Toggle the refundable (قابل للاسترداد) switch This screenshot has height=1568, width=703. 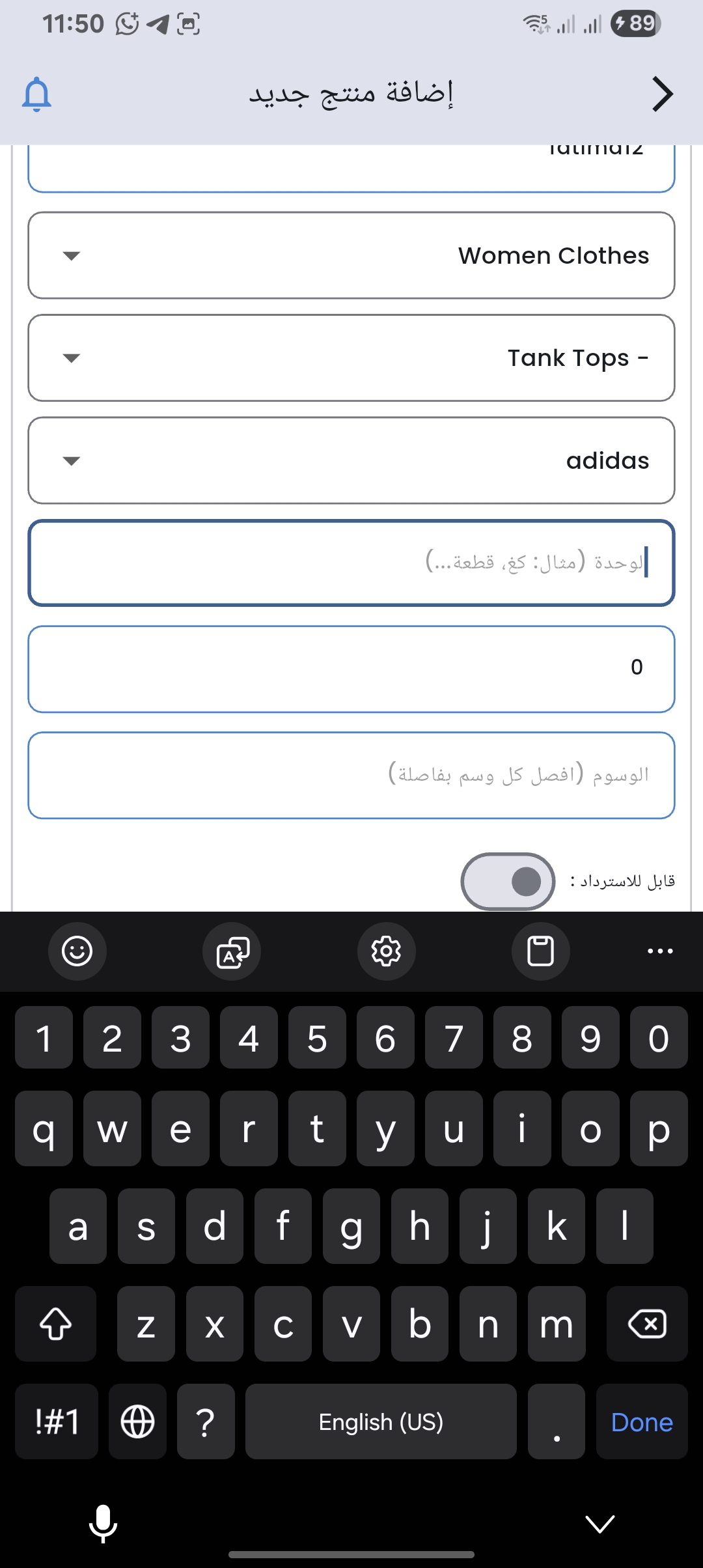pos(508,881)
